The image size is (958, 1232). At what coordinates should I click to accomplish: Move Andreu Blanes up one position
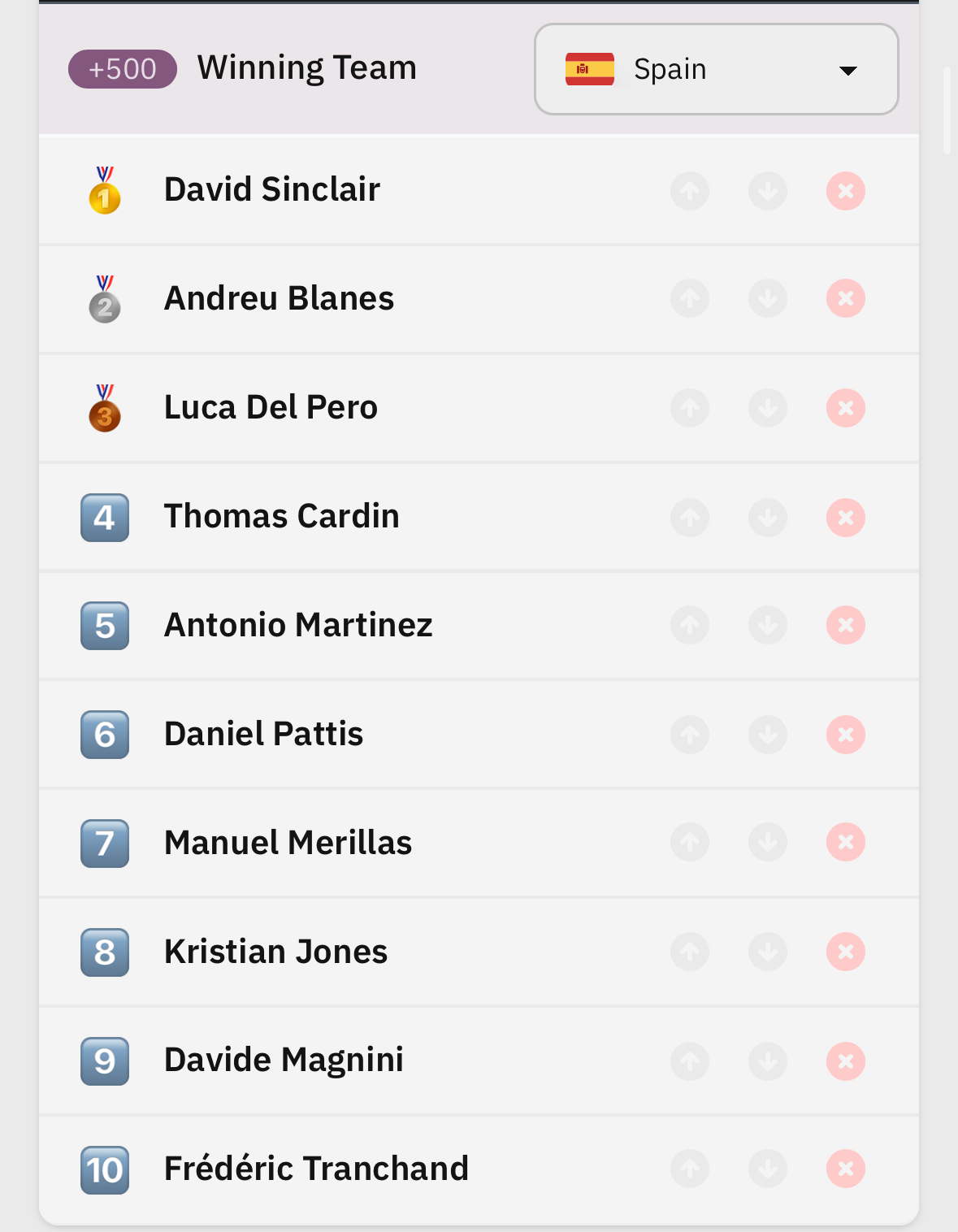[x=690, y=298]
